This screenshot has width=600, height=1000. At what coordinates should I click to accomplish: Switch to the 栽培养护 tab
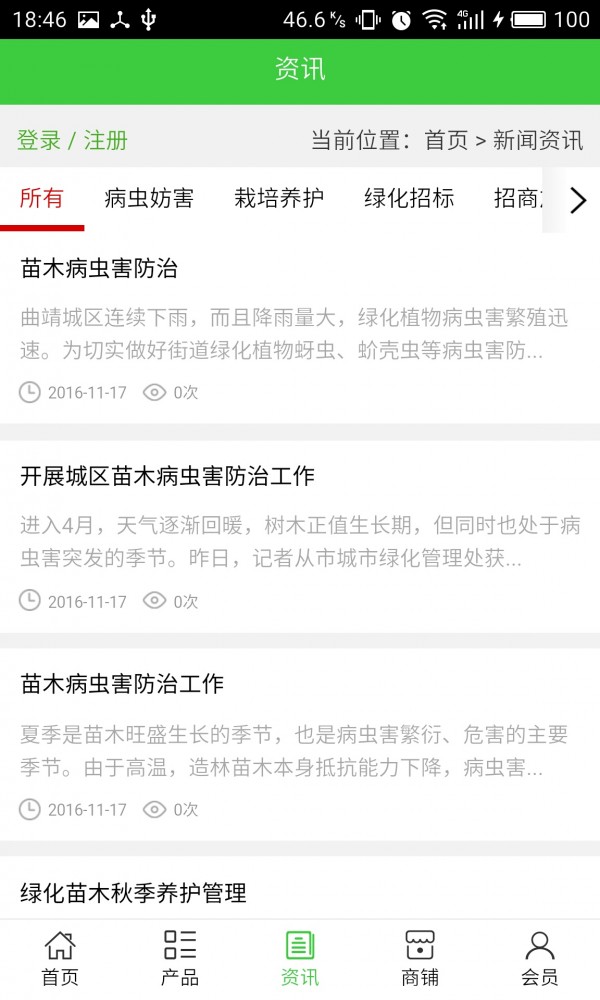279,198
